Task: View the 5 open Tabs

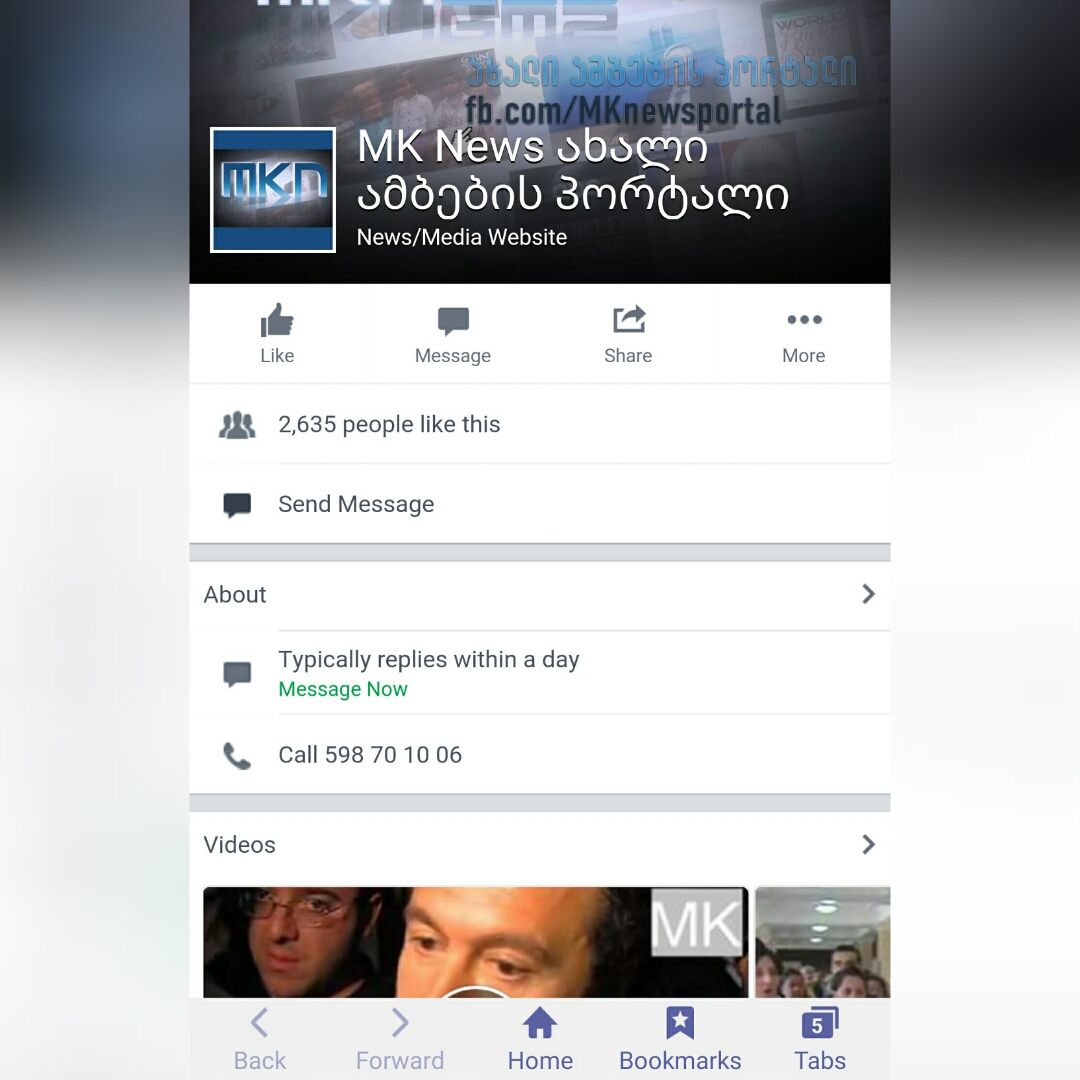Action: [820, 1040]
